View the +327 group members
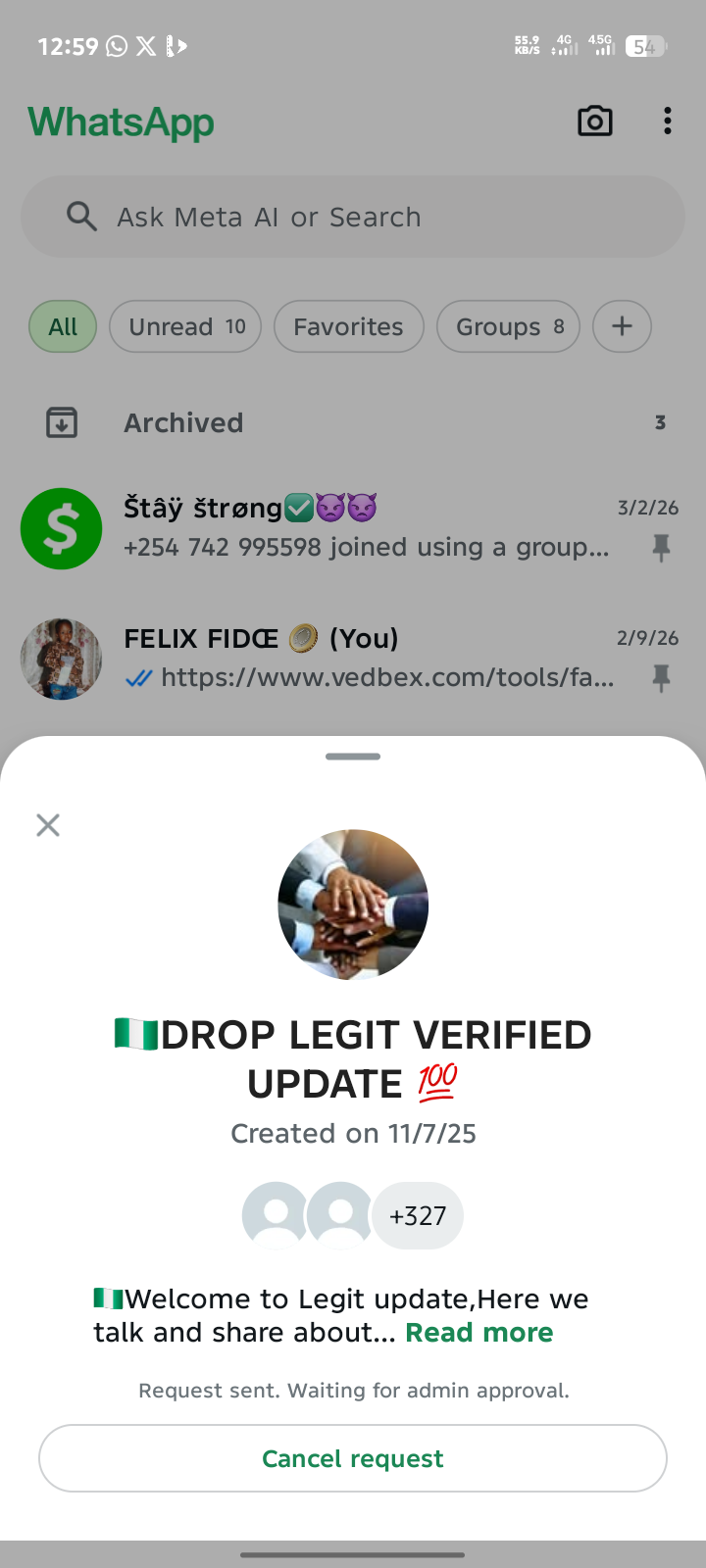 pos(417,1216)
